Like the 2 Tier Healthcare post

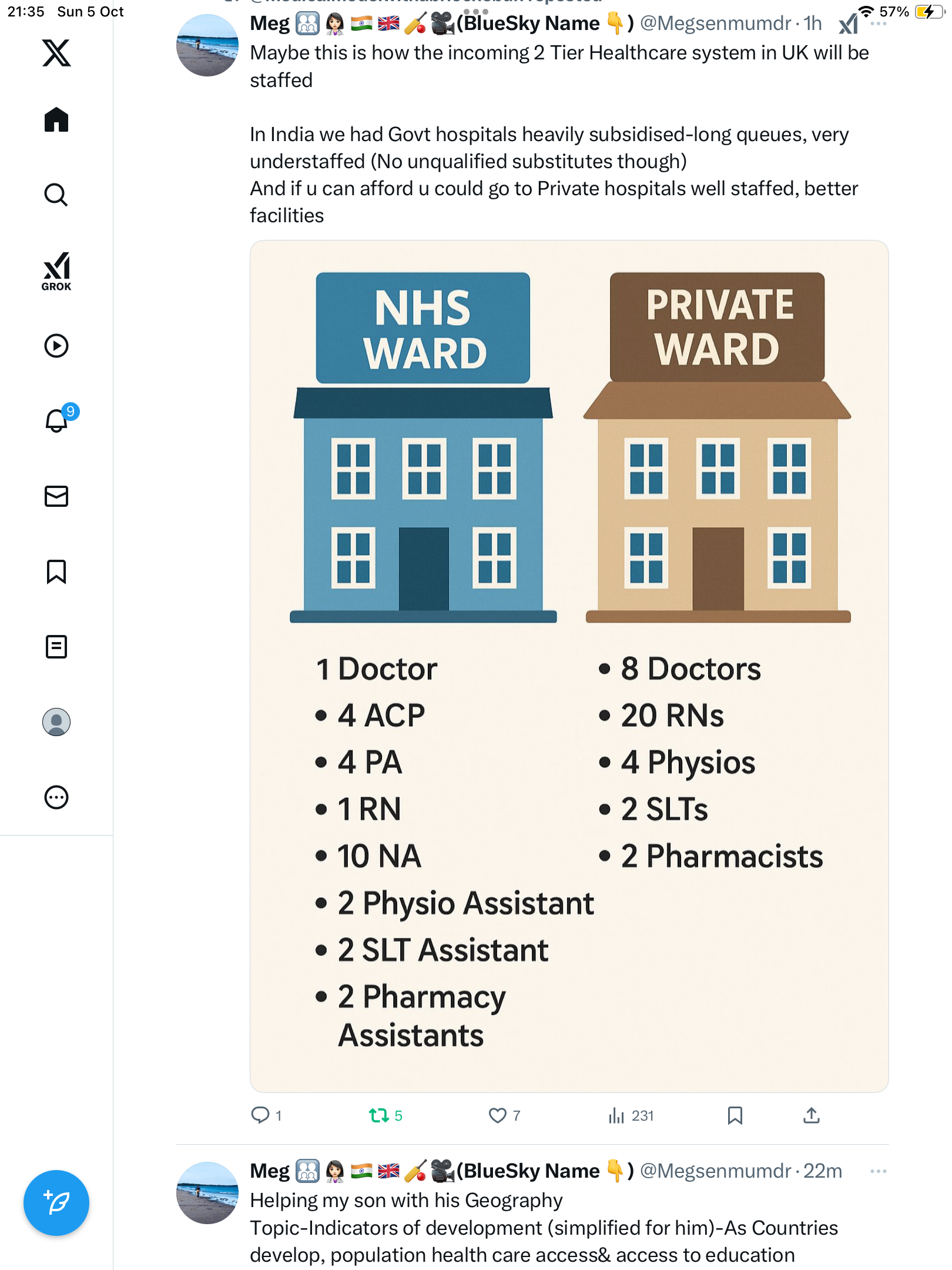(x=498, y=1115)
